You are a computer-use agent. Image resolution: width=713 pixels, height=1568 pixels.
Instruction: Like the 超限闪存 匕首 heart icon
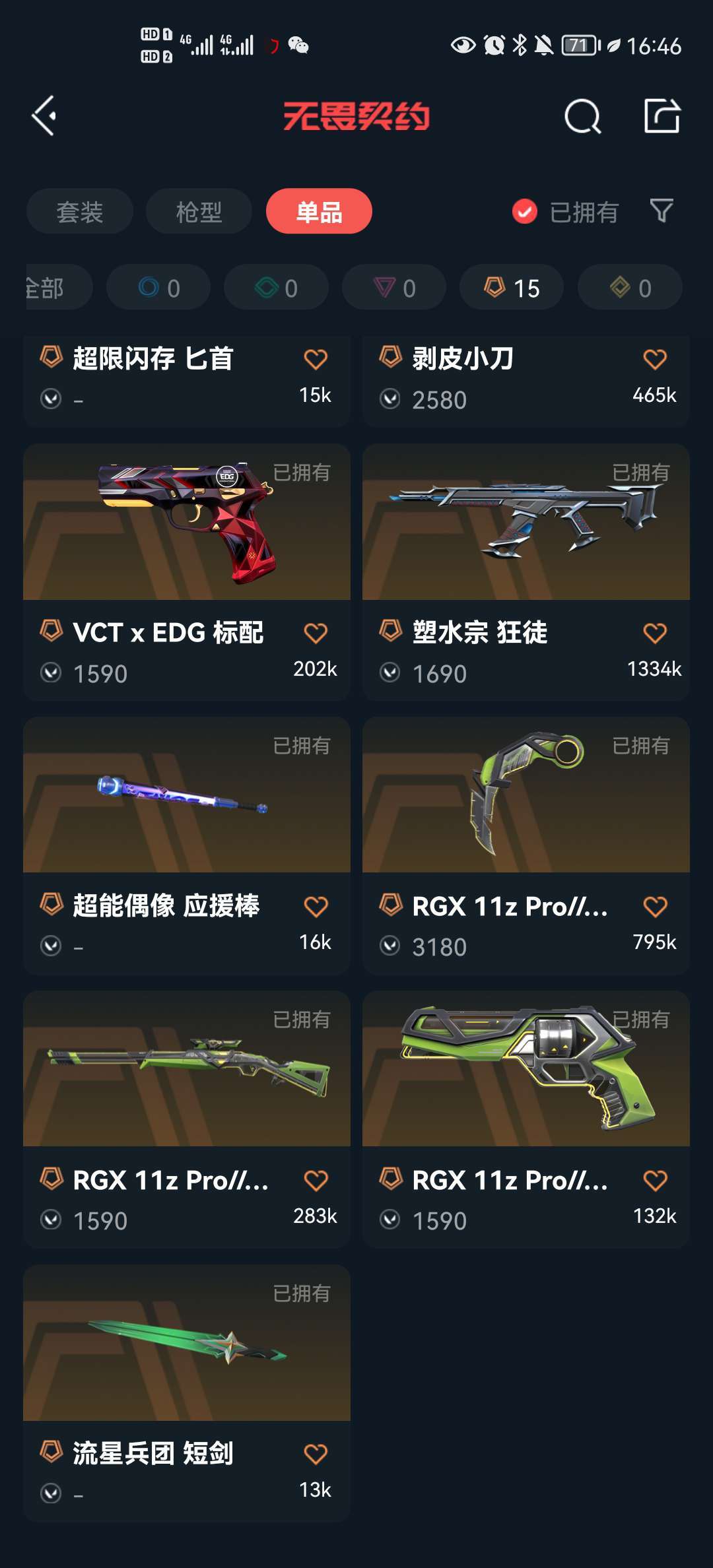point(315,360)
